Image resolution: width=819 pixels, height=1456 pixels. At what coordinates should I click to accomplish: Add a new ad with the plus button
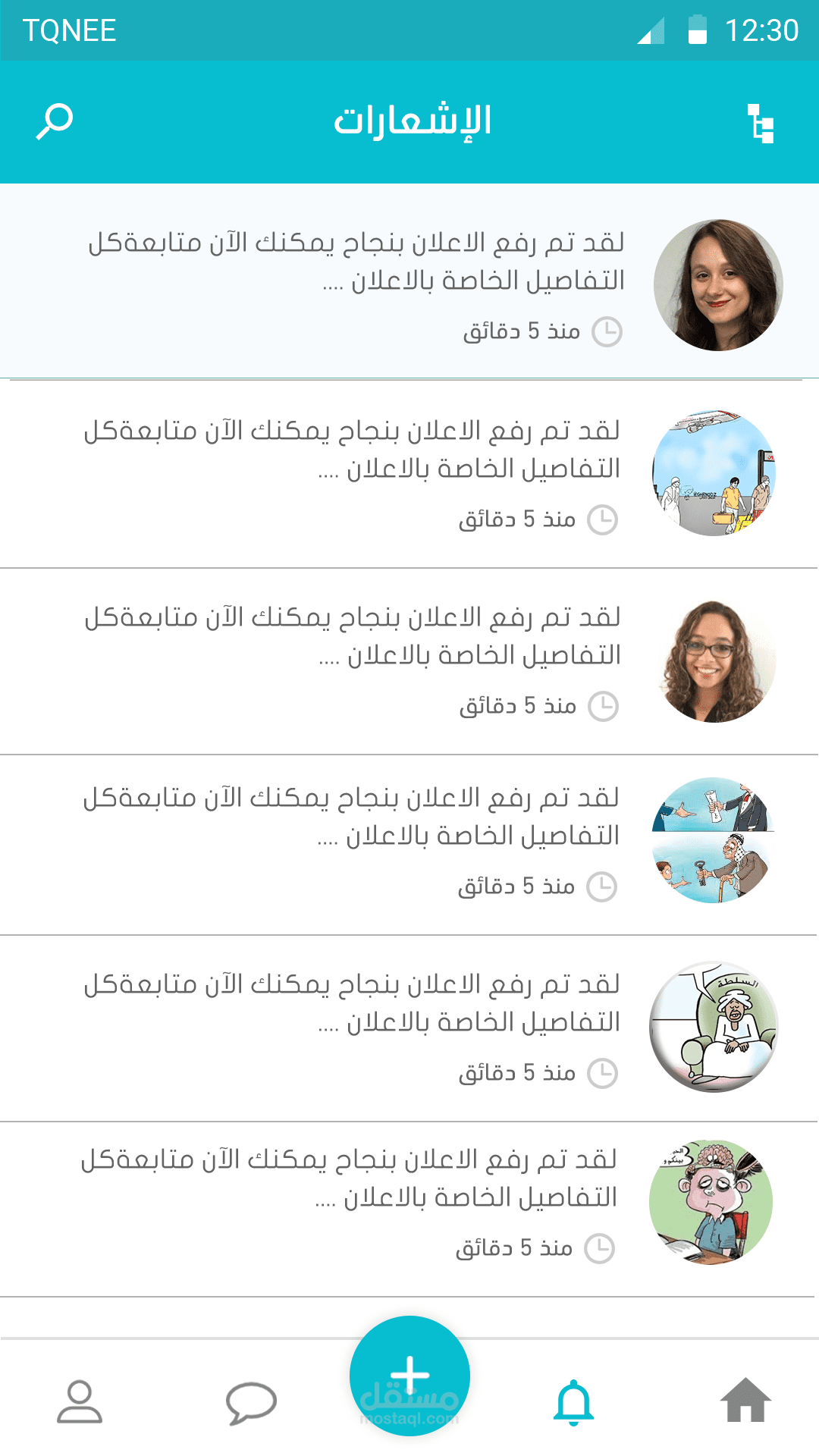409,1376
